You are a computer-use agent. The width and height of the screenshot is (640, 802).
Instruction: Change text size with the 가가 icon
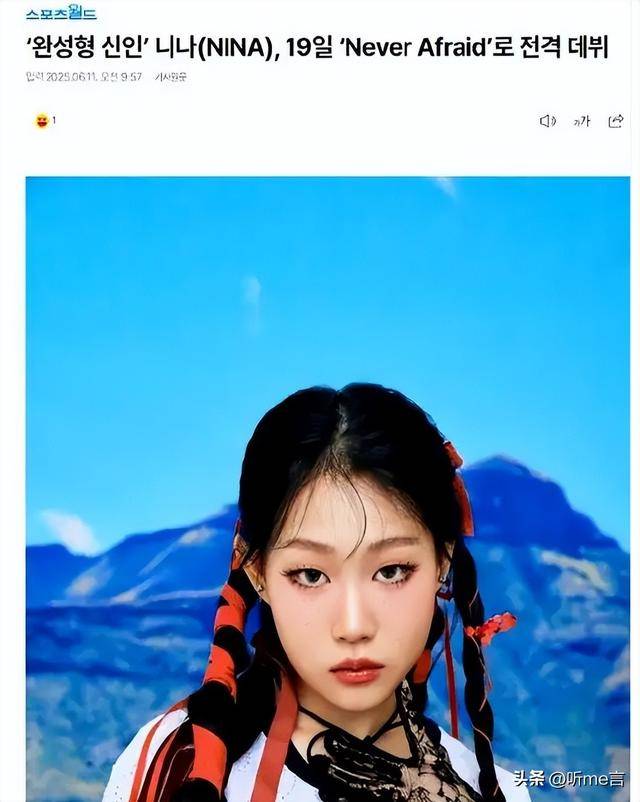point(581,121)
